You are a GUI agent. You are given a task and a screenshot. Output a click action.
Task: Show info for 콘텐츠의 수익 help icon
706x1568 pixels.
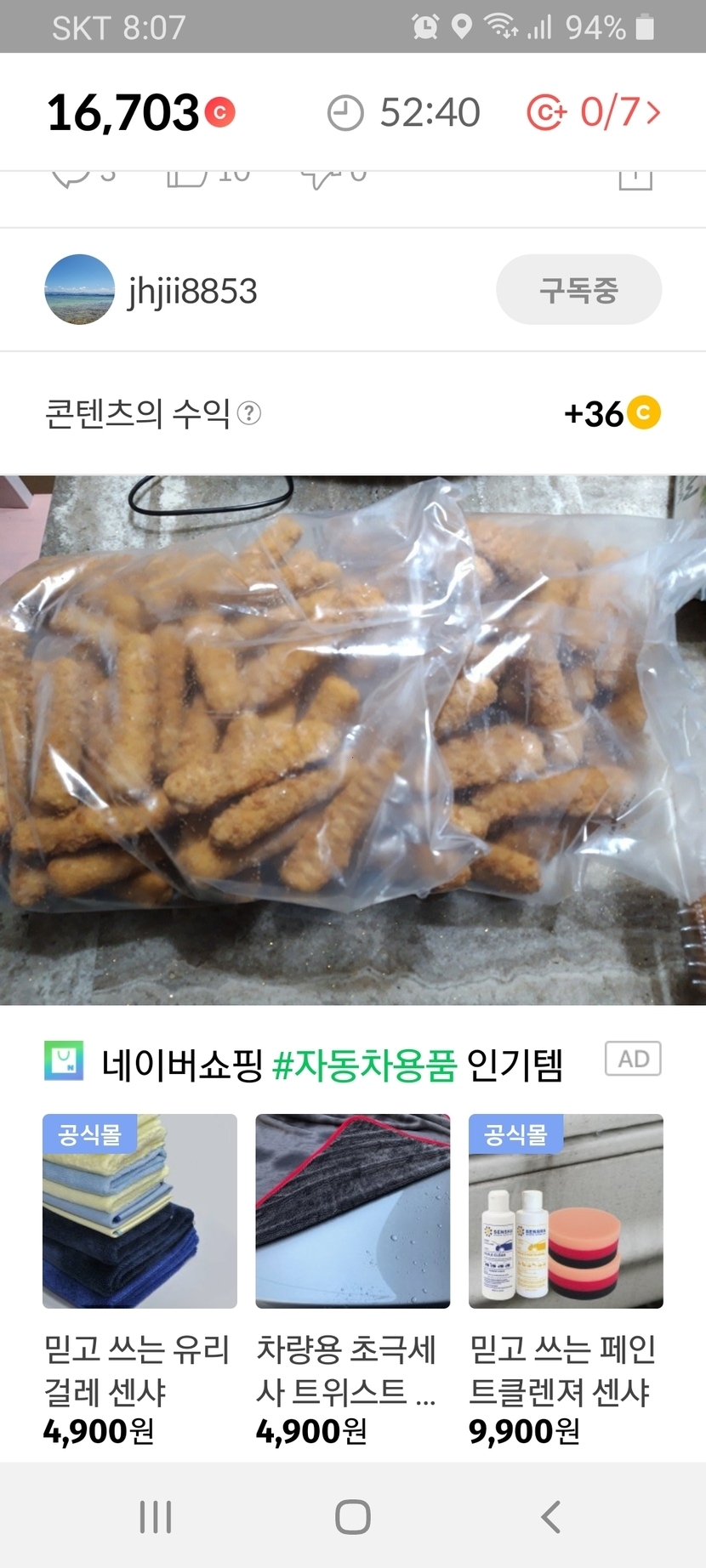pyautogui.click(x=249, y=413)
